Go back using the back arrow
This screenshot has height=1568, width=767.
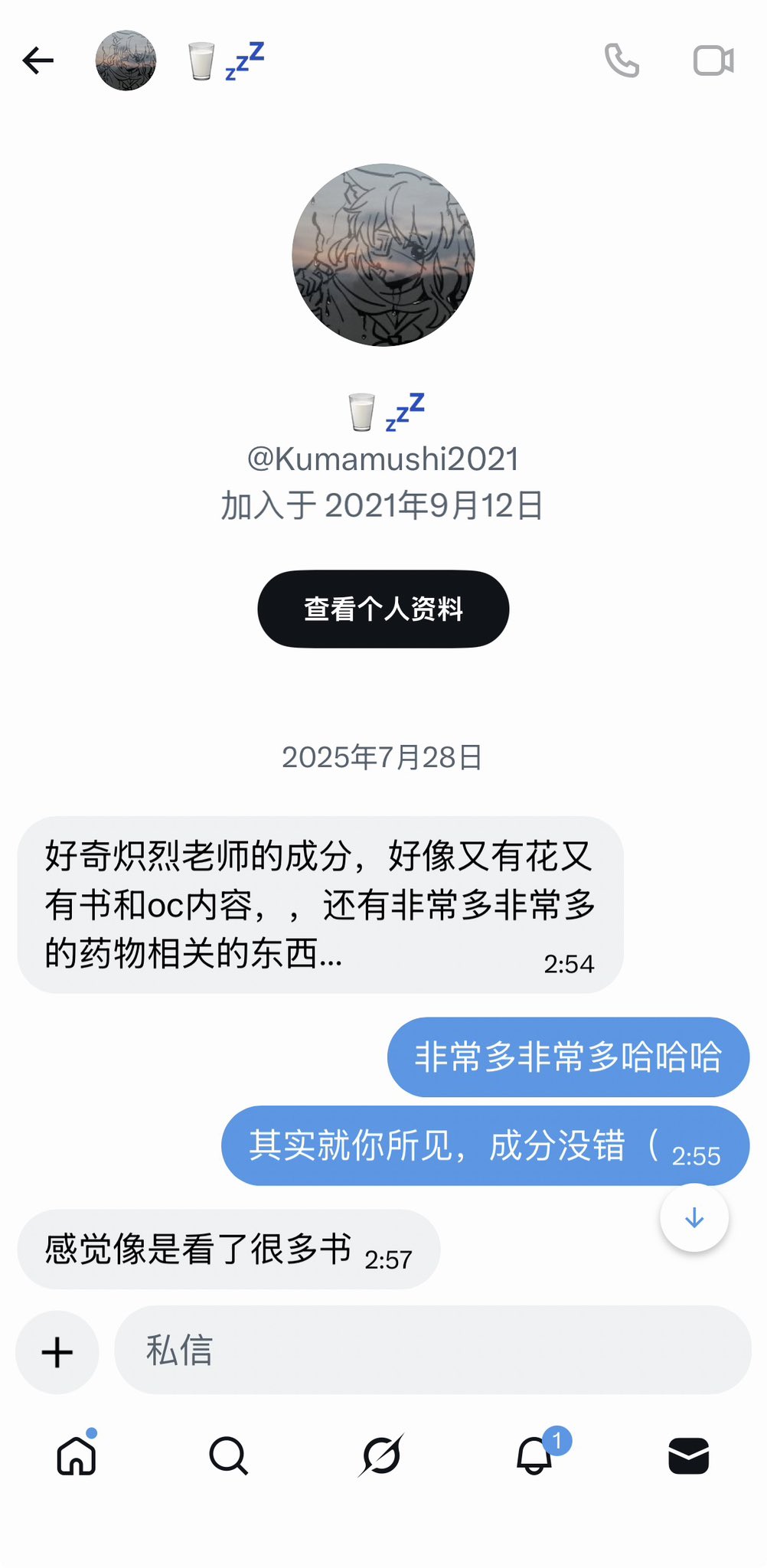(38, 60)
